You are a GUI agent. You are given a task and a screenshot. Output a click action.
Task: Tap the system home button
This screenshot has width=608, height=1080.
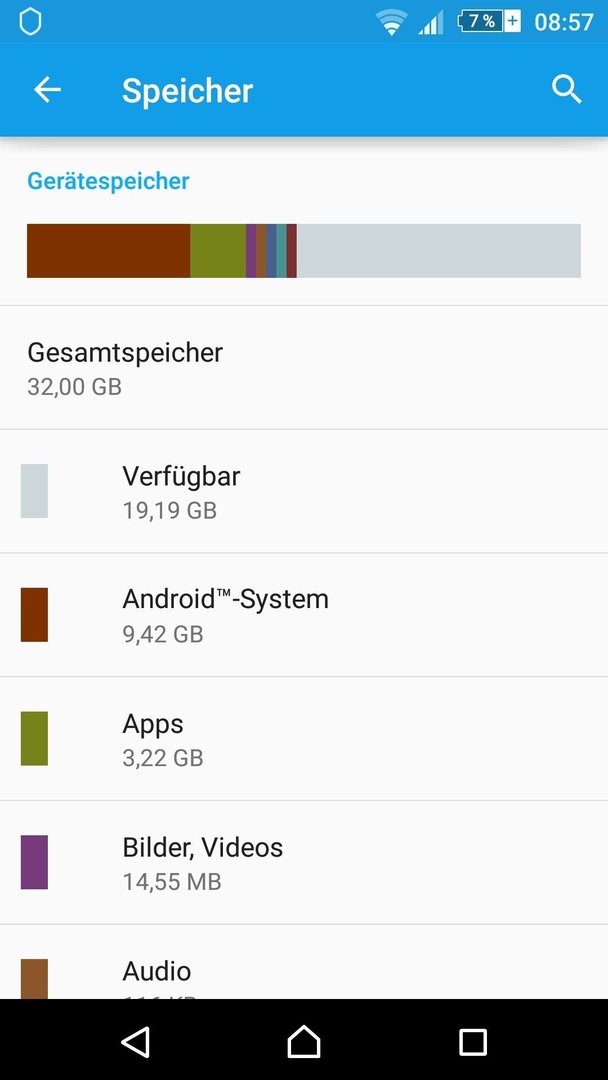tap(304, 1041)
